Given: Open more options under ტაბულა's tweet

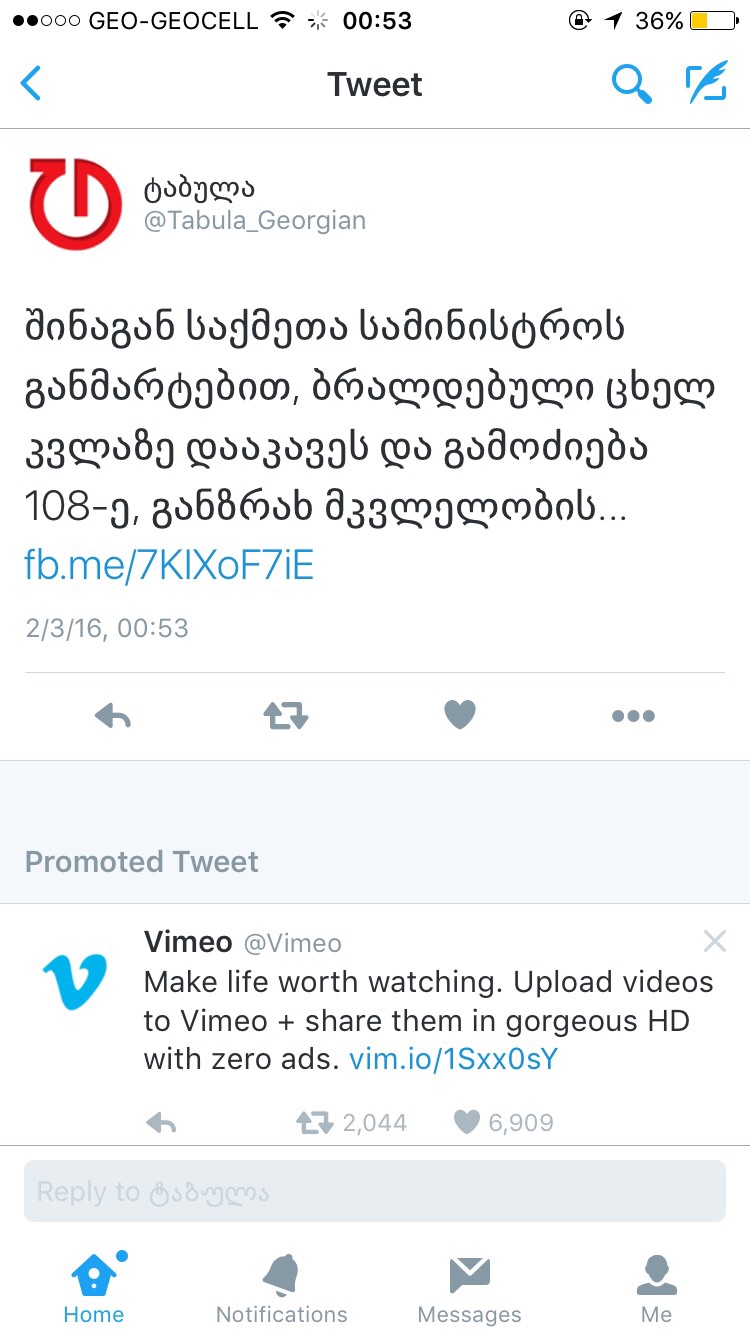Looking at the screenshot, I should [633, 715].
